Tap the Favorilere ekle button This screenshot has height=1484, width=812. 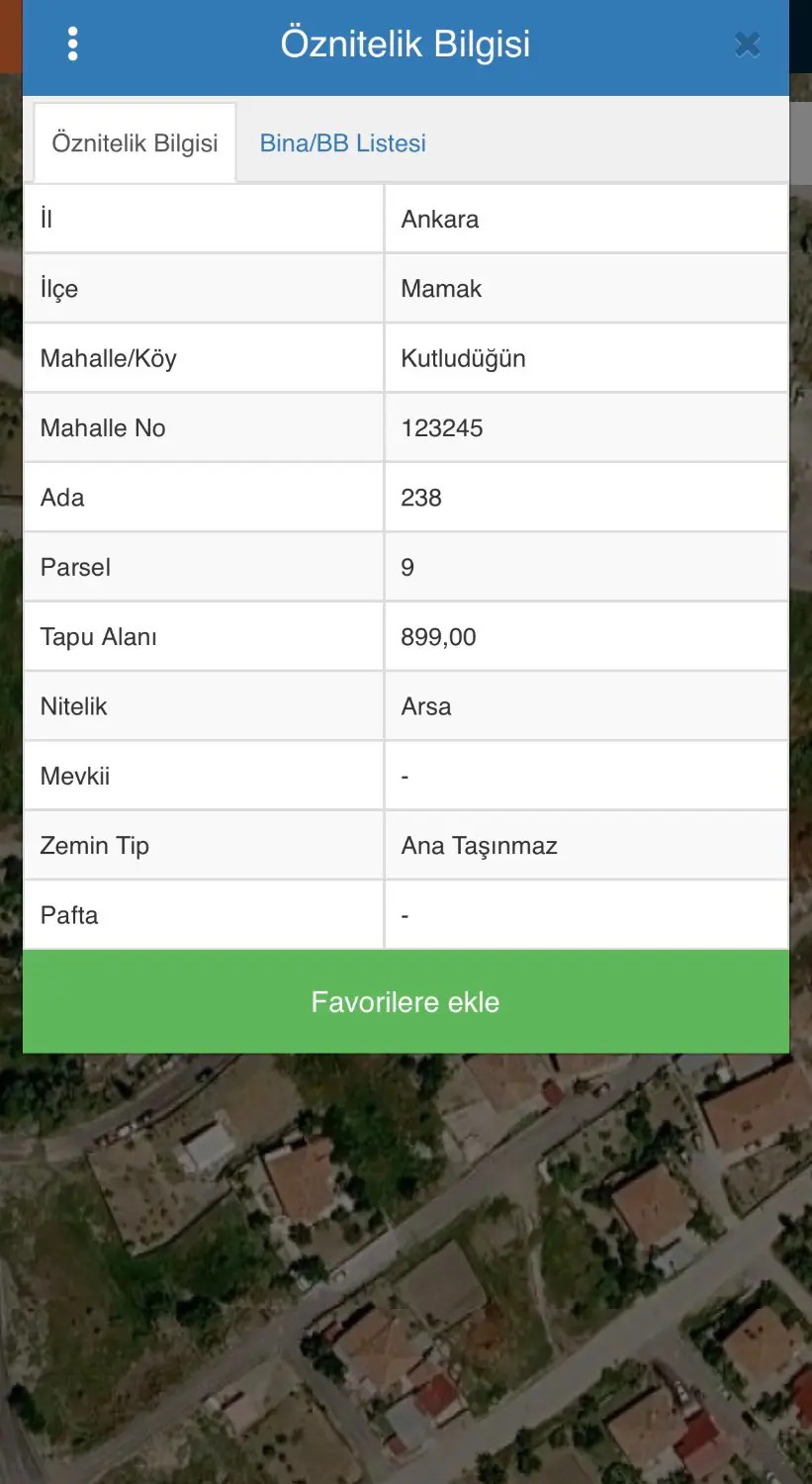coord(406,1002)
